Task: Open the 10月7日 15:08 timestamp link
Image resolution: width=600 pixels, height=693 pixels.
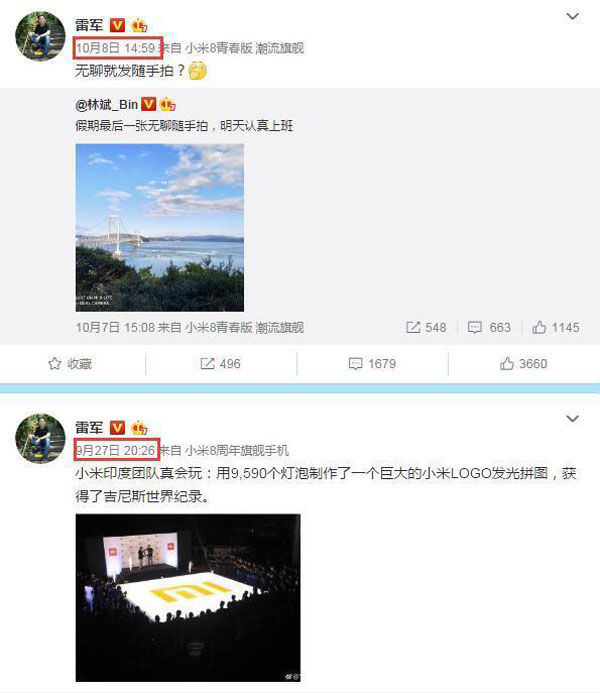Action: point(117,327)
